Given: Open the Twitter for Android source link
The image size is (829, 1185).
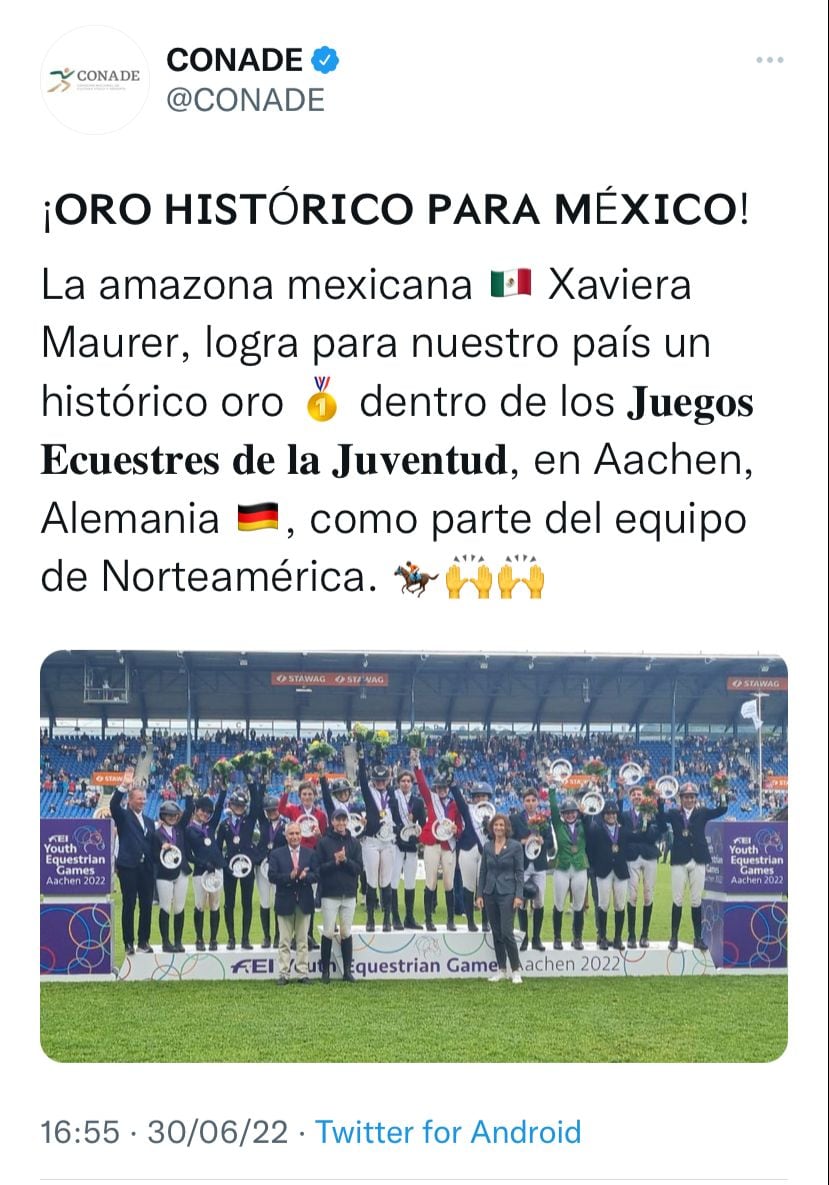Looking at the screenshot, I should (x=448, y=1132).
